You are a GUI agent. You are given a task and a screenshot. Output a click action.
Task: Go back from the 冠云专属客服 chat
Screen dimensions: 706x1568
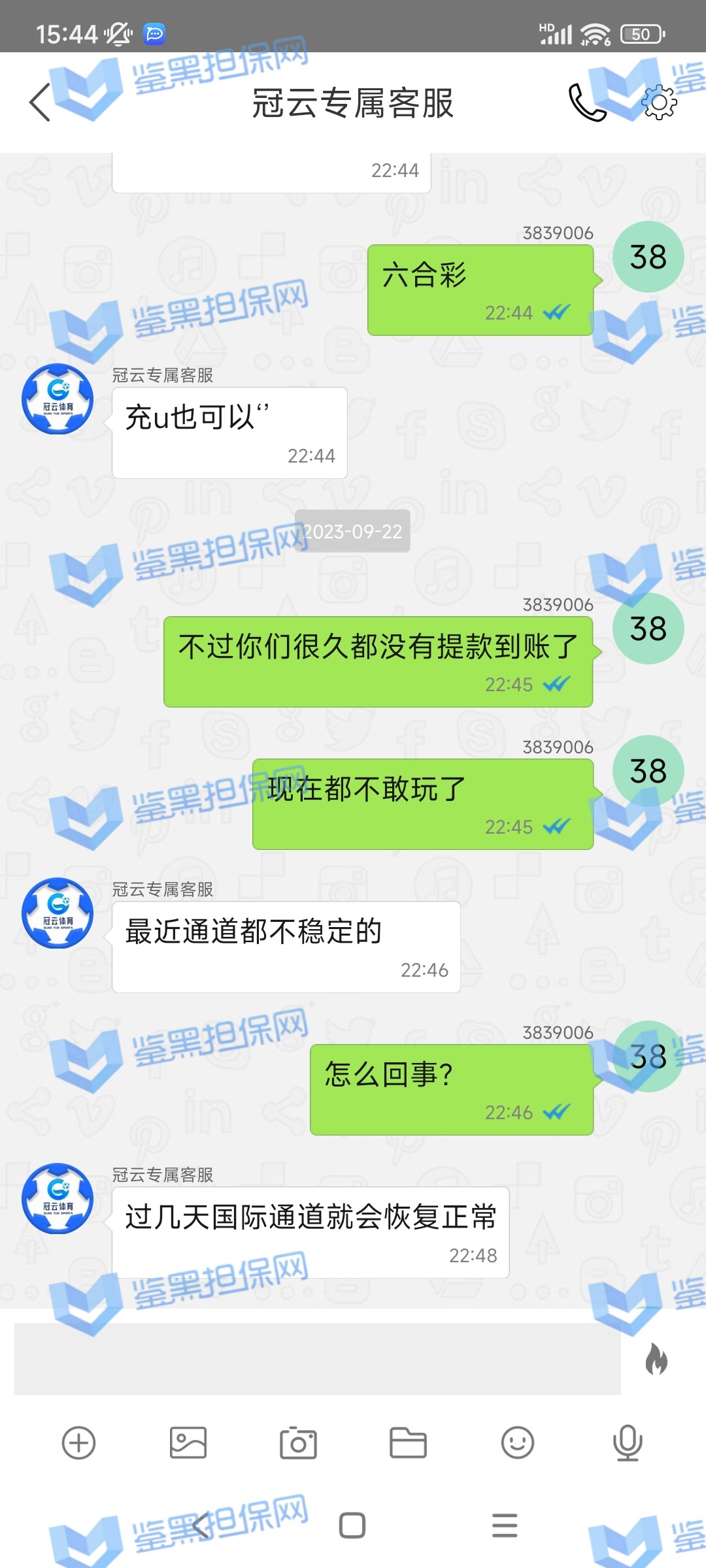pyautogui.click(x=41, y=103)
